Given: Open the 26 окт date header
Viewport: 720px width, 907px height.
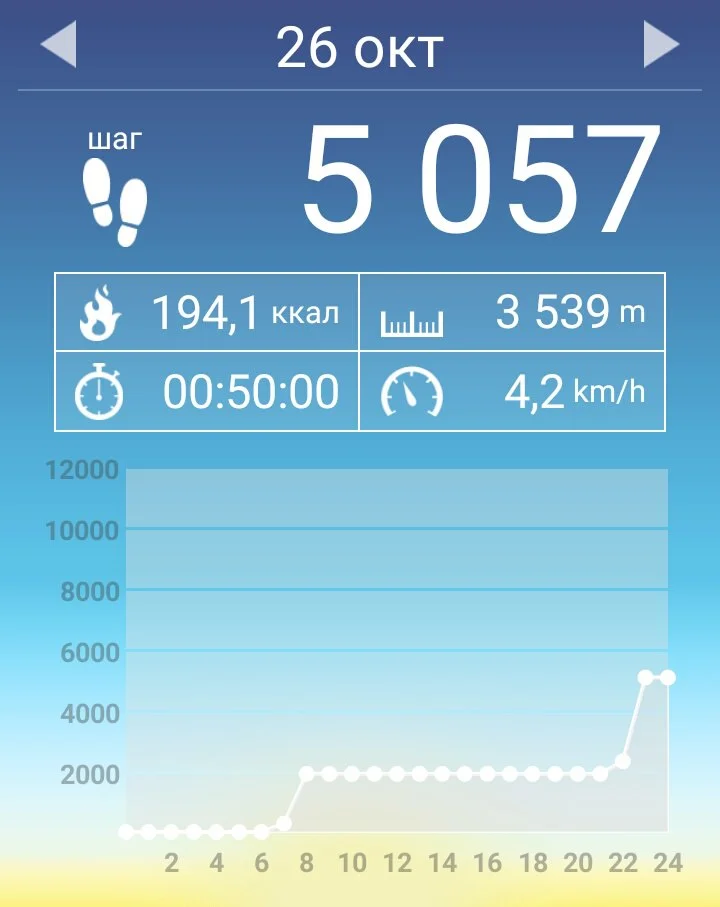Looking at the screenshot, I should coord(360,47).
